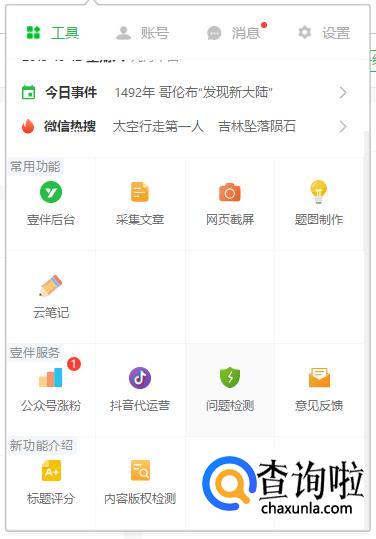
Task: Open the 微信热搜 row
Action: tap(185, 126)
